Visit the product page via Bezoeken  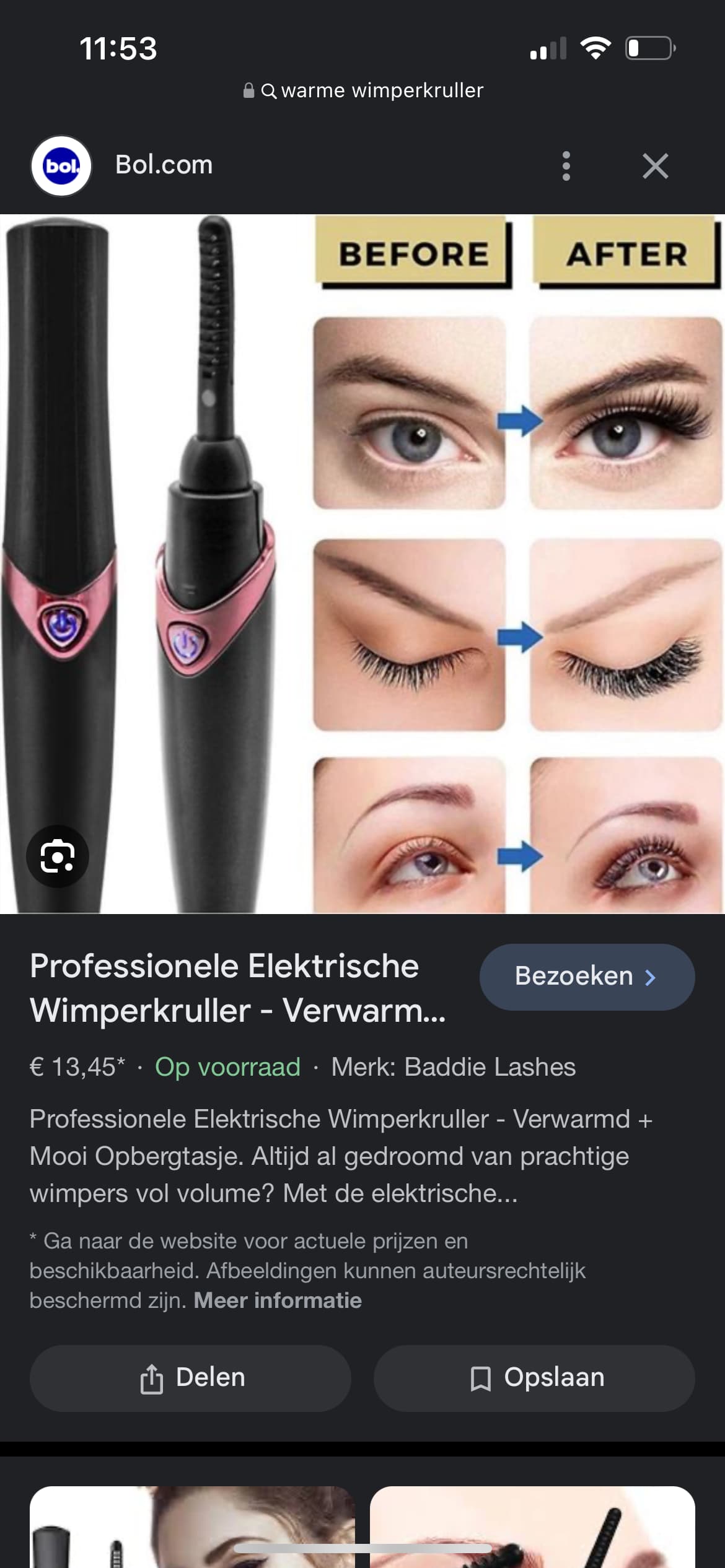587,977
